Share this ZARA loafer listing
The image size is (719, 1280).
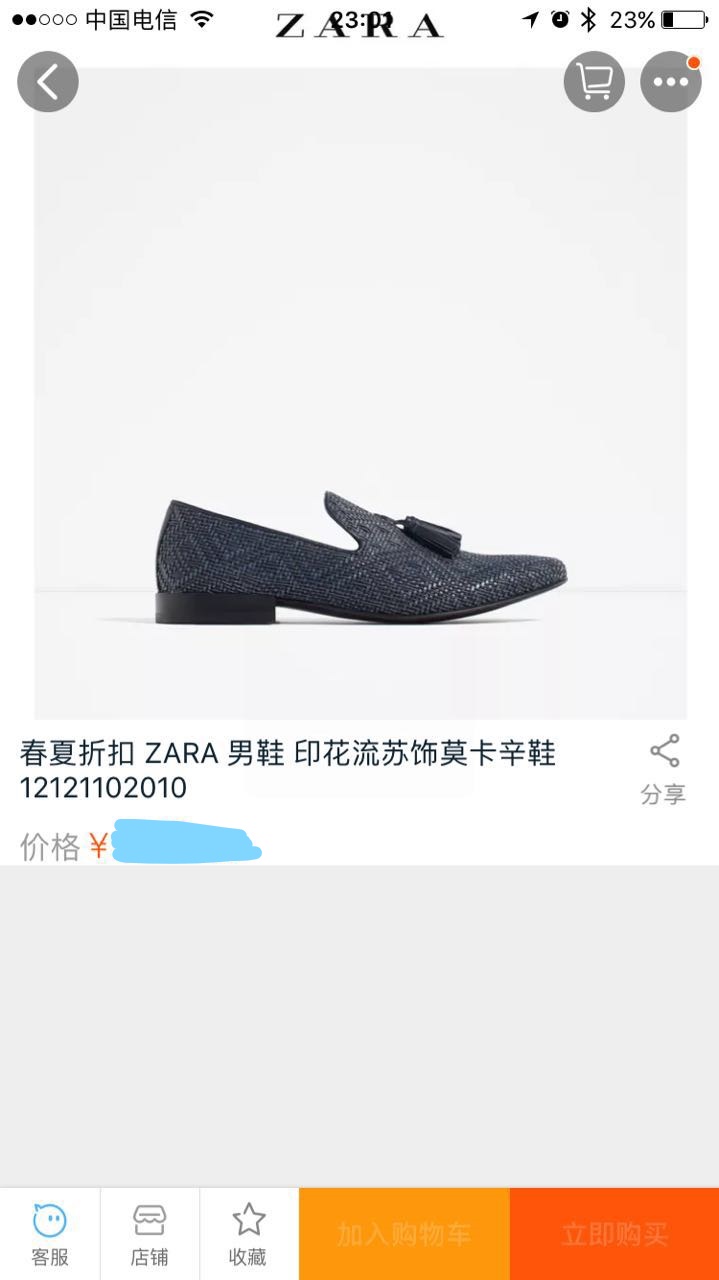[663, 769]
